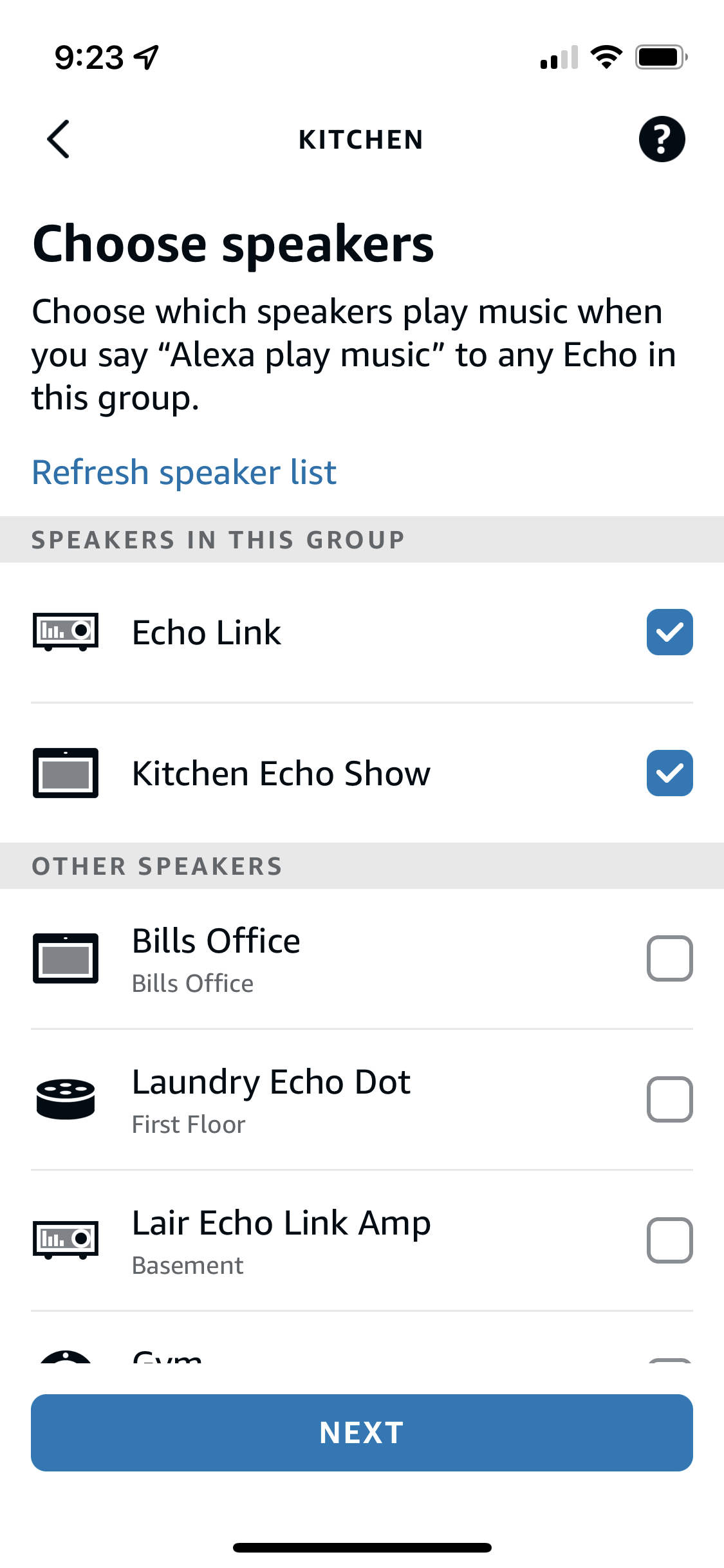Tap Refresh speaker list link
The image size is (724, 1568).
pos(184,472)
